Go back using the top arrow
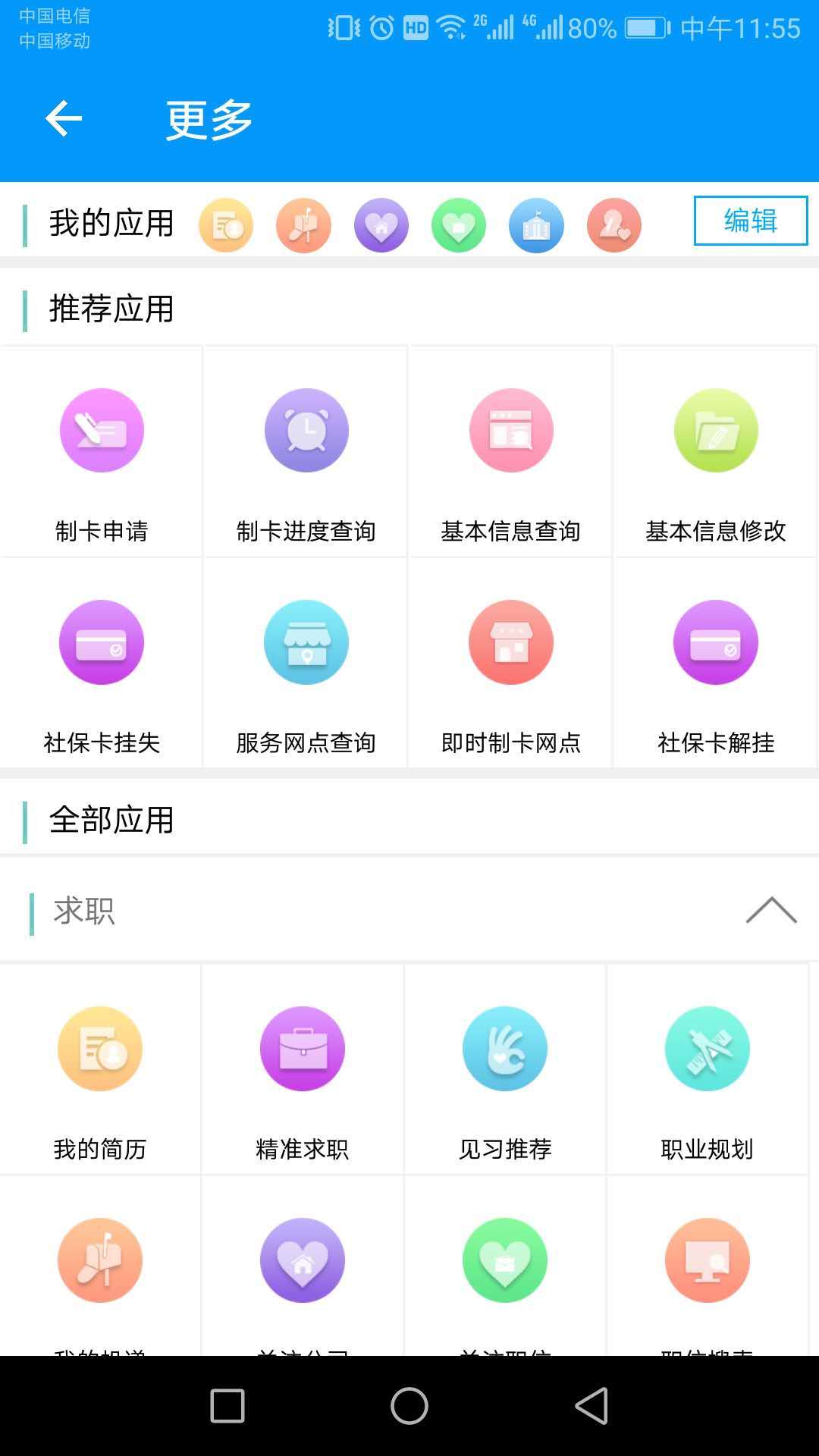 pyautogui.click(x=64, y=118)
